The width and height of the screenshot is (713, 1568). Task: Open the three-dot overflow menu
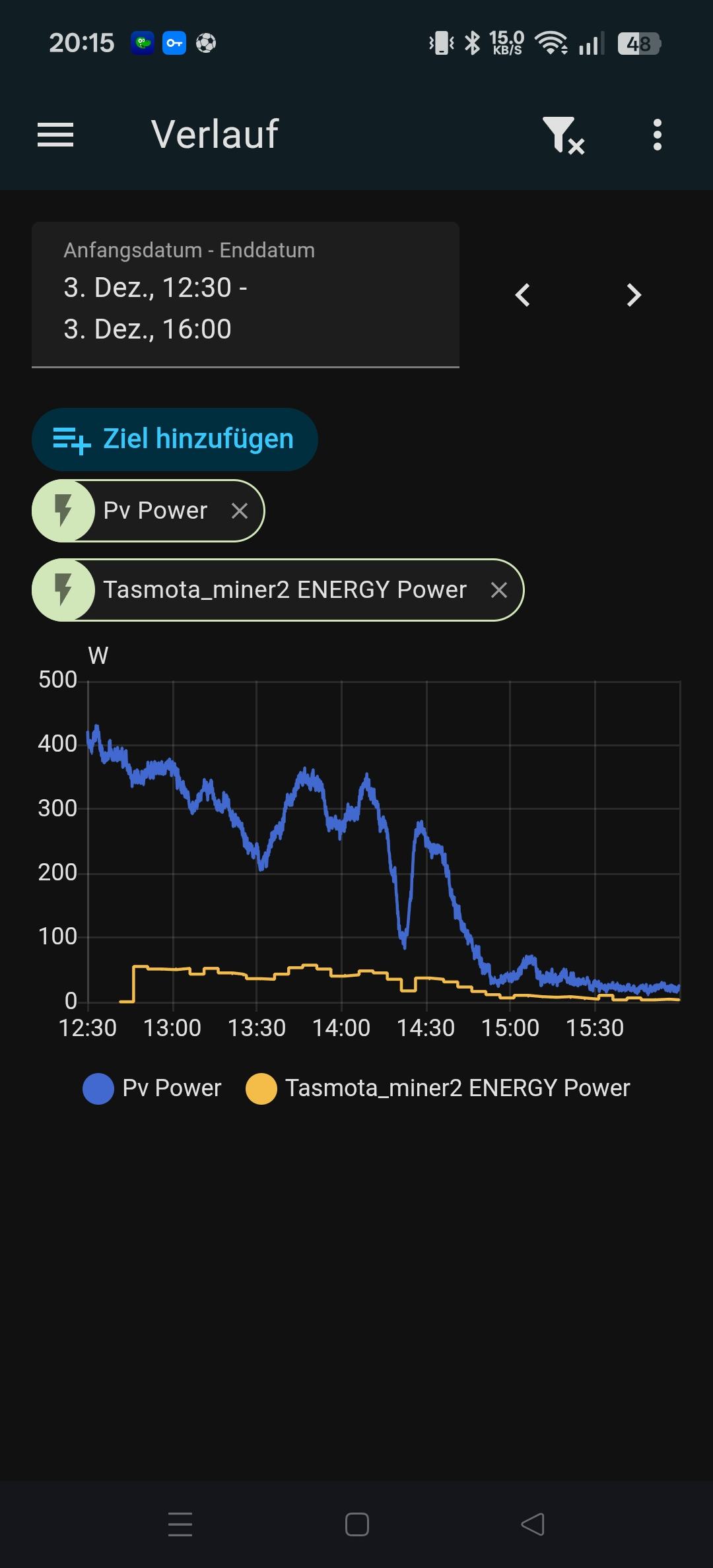pos(657,135)
